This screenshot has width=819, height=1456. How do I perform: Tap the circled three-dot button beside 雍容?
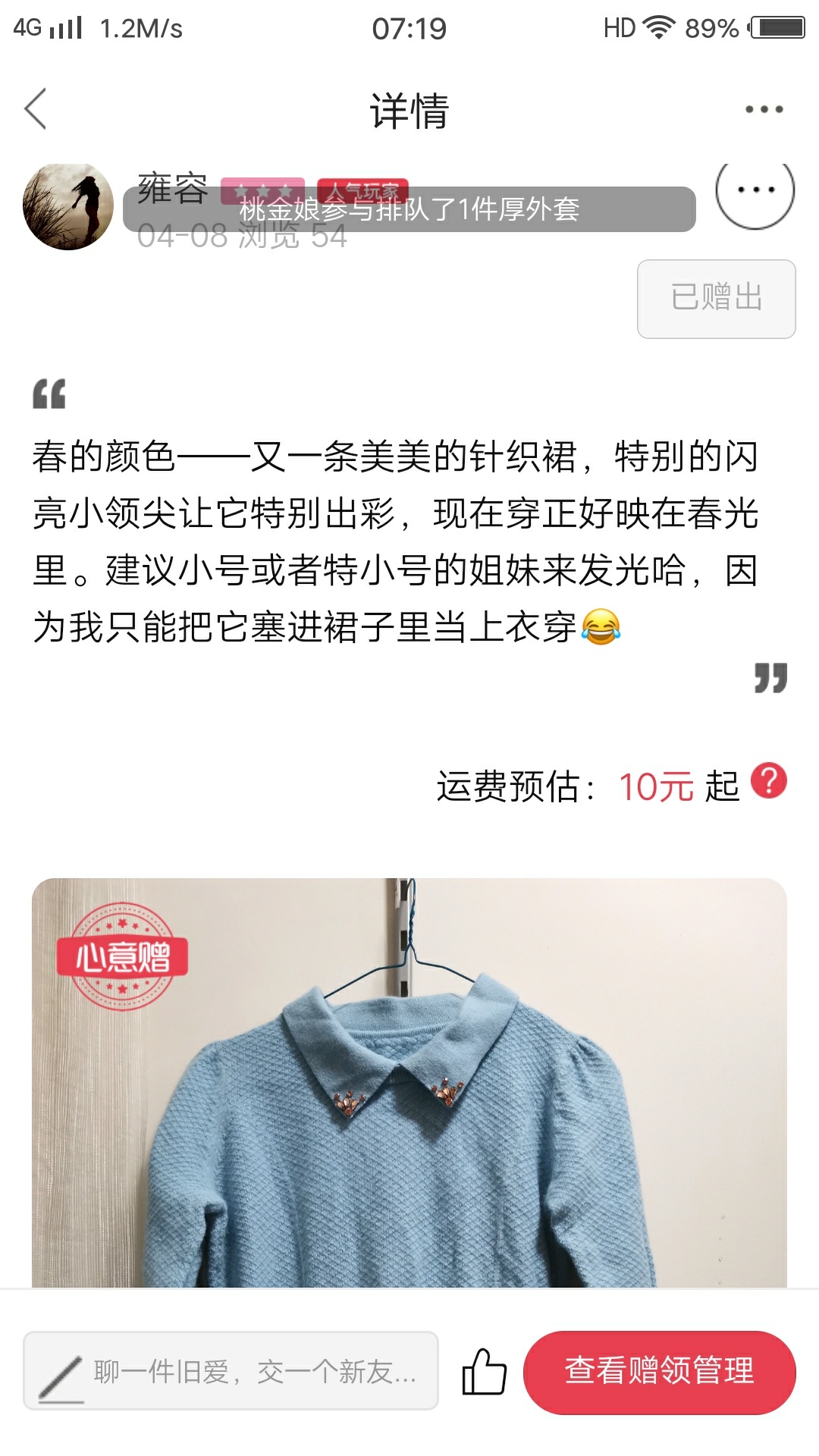(x=755, y=190)
